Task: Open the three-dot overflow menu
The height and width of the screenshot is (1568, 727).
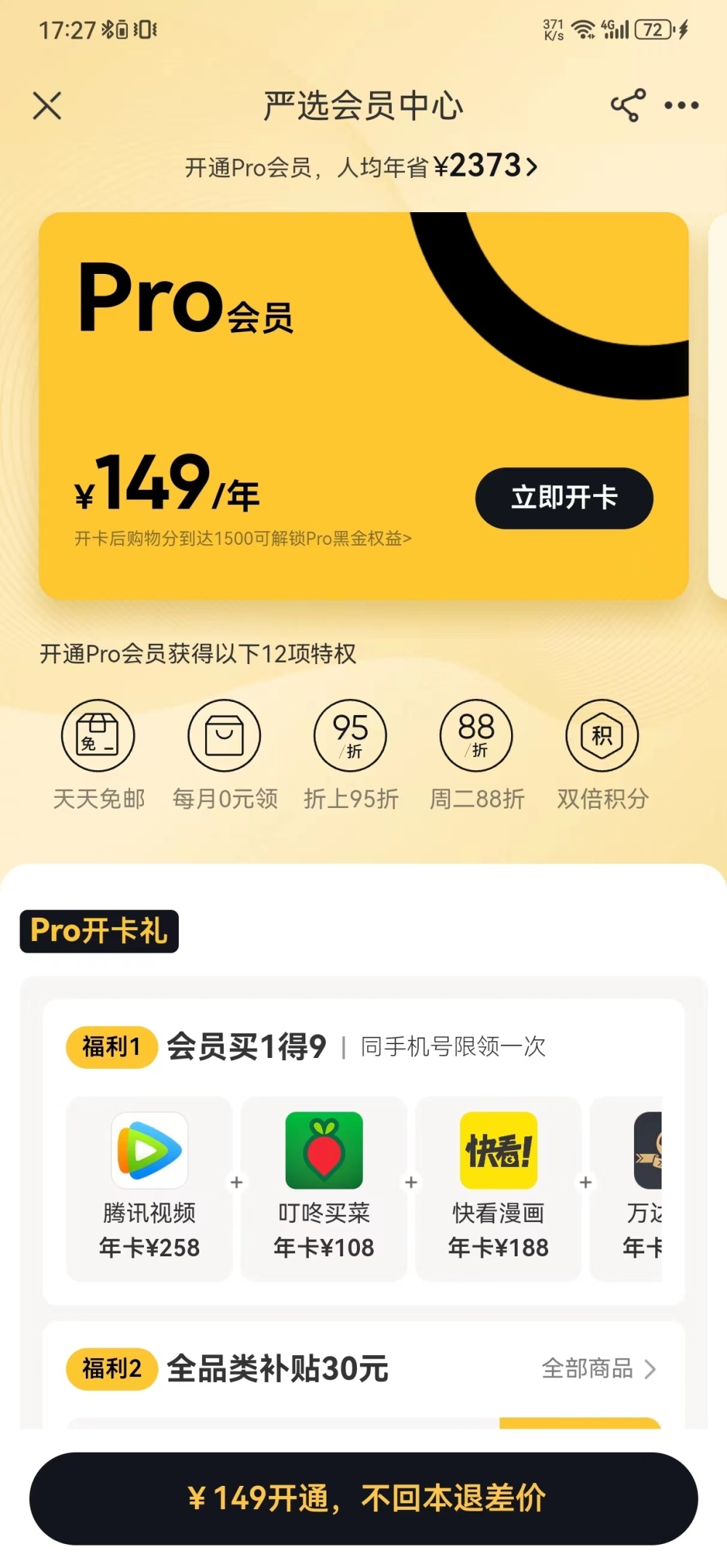Action: pyautogui.click(x=682, y=105)
